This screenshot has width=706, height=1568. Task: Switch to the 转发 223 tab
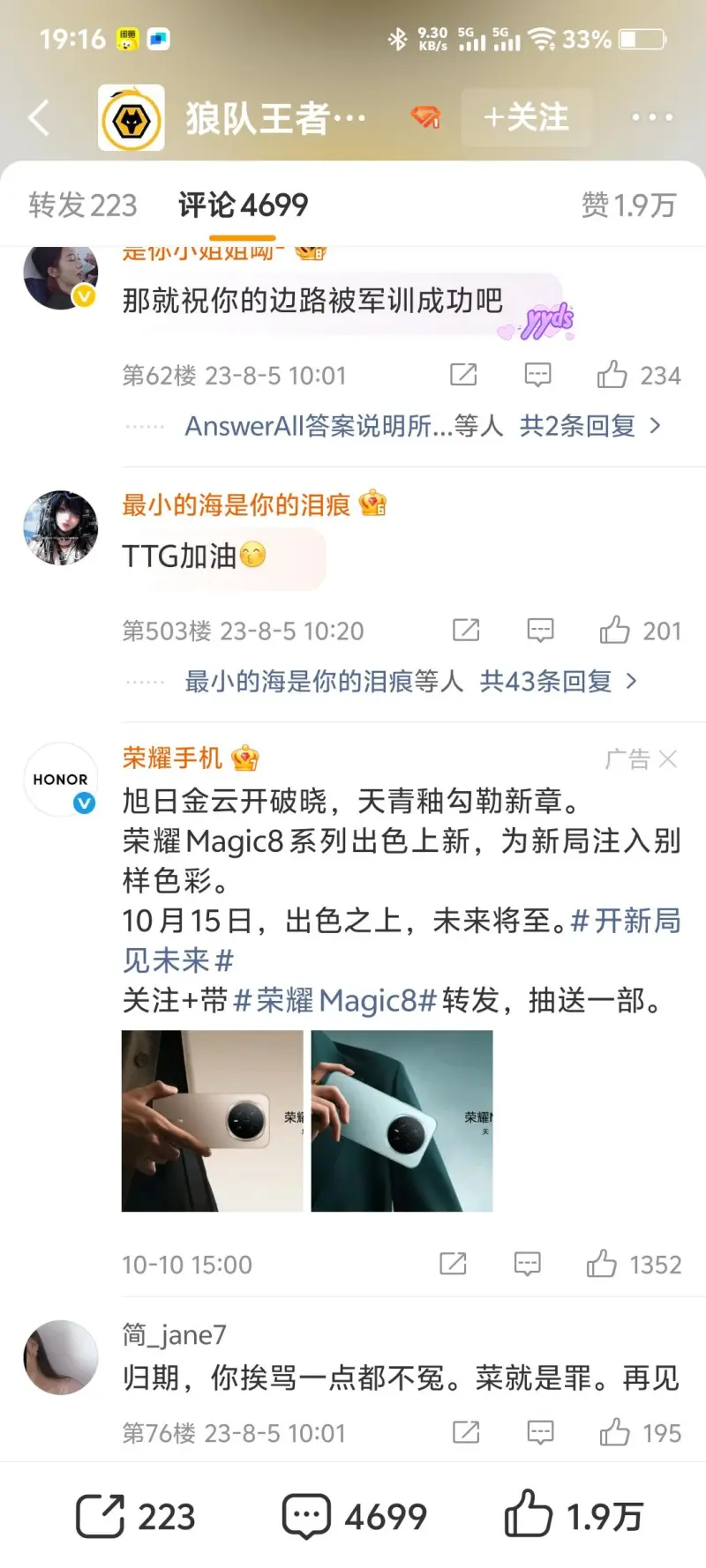point(83,205)
